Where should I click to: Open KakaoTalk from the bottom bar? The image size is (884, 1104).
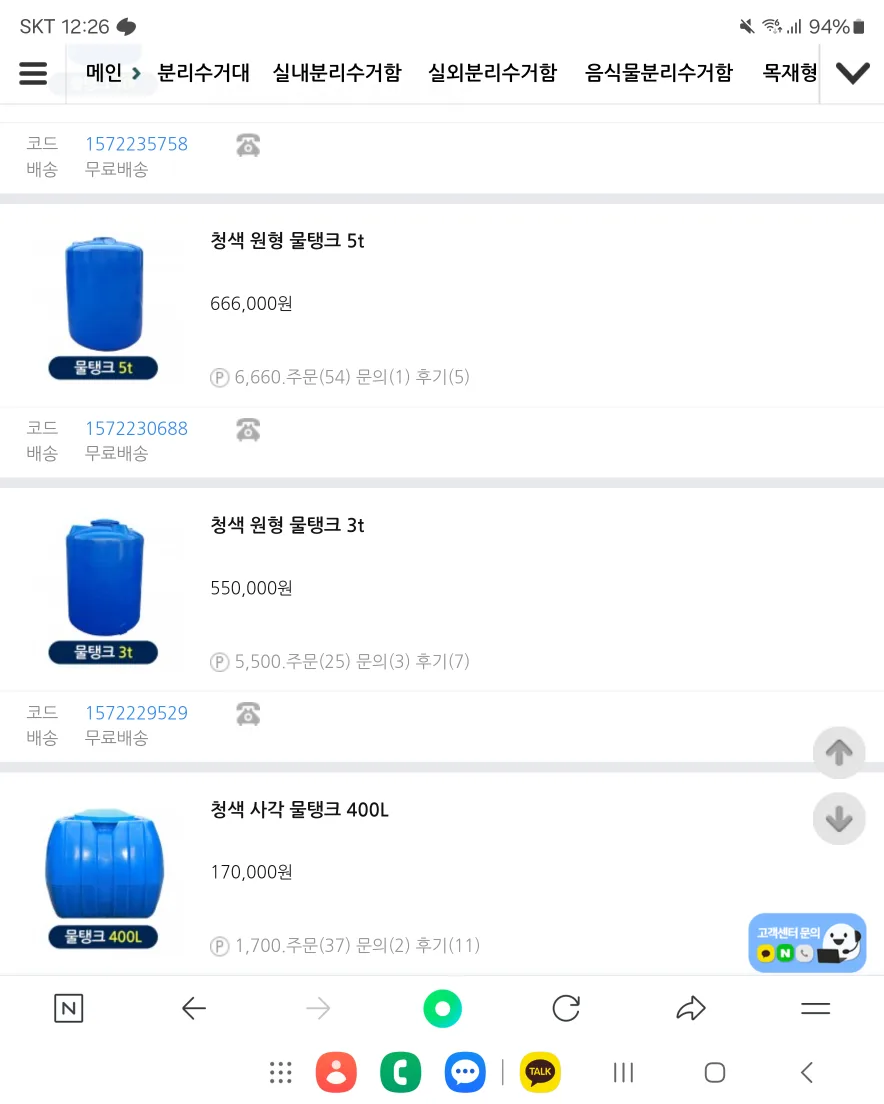(x=539, y=1072)
